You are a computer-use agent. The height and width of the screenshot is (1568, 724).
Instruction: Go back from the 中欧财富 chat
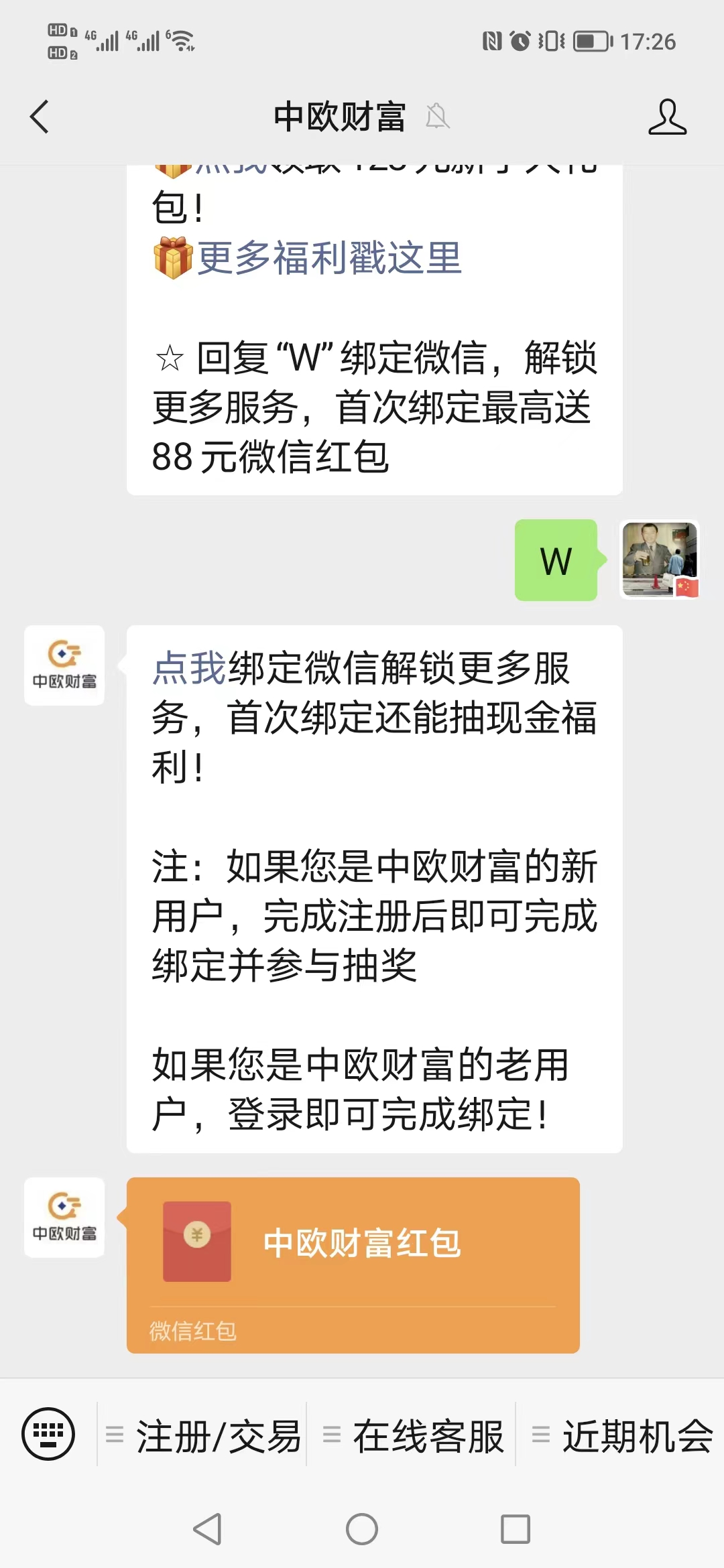tap(40, 117)
